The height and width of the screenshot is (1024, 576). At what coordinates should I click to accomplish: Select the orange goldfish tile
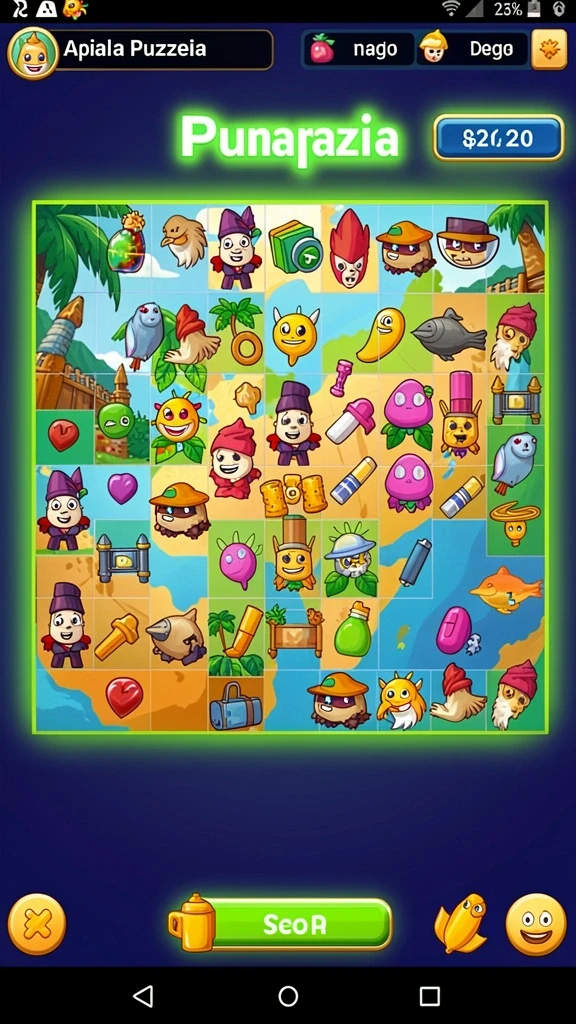click(x=505, y=589)
